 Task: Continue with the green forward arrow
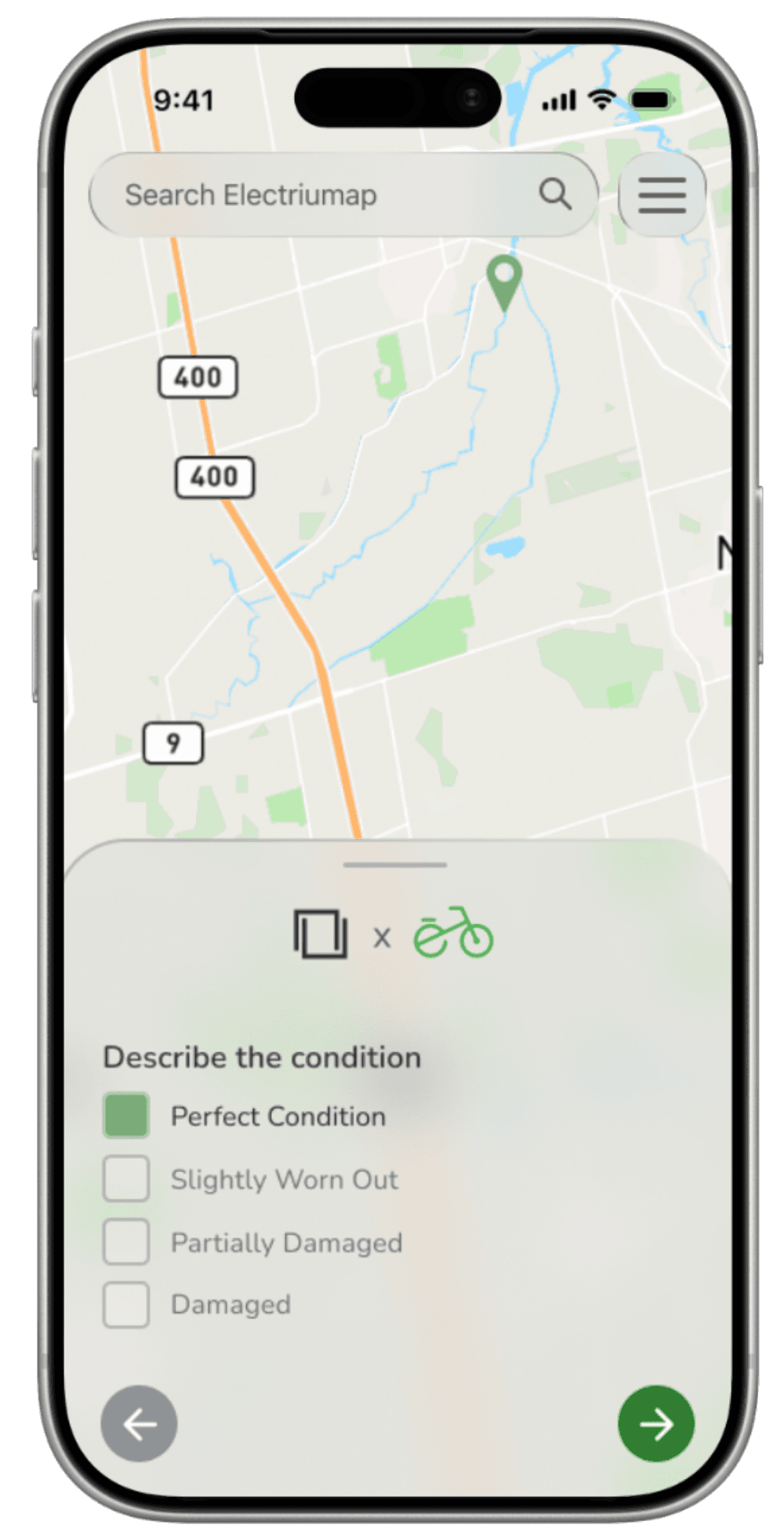click(x=655, y=1423)
